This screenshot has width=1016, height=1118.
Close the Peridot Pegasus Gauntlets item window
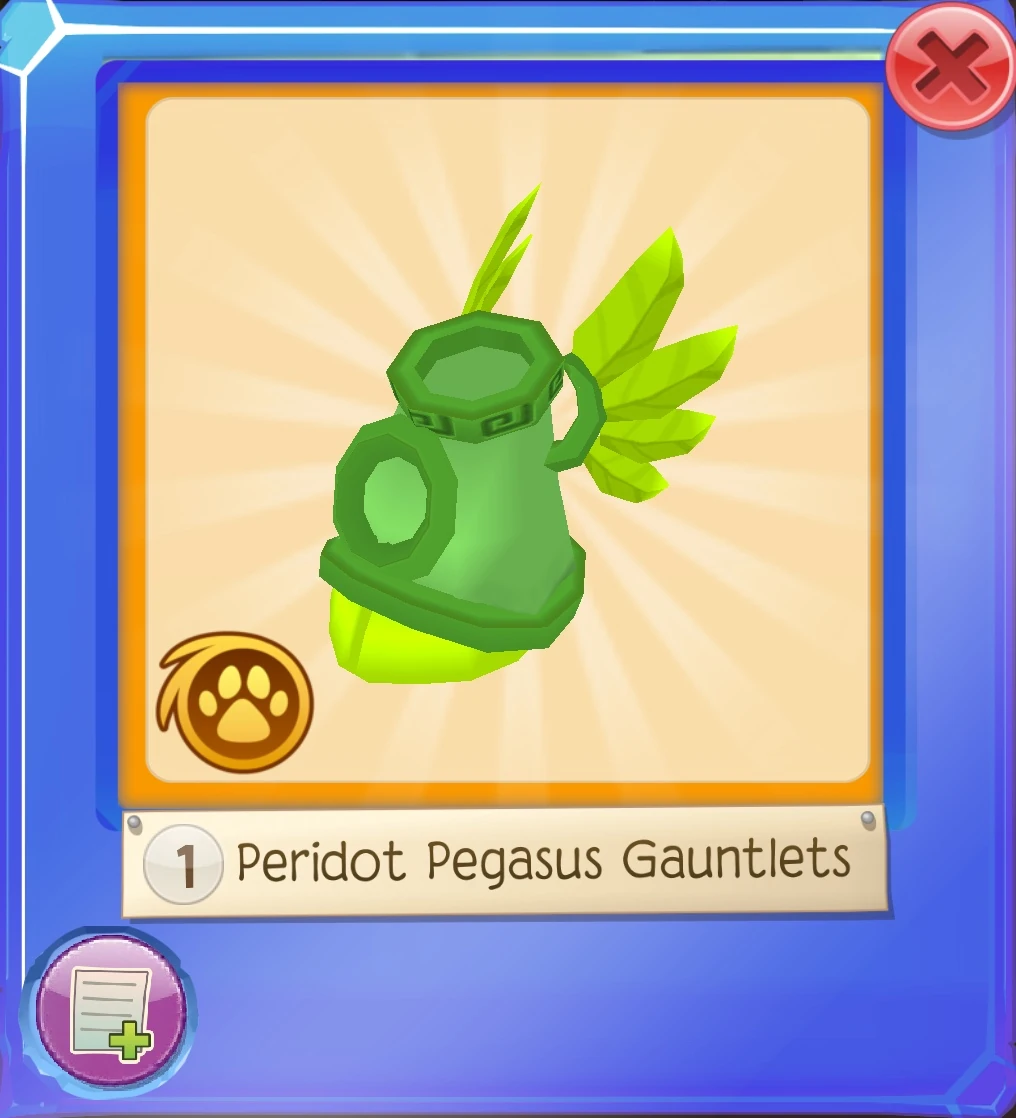pos(949,68)
